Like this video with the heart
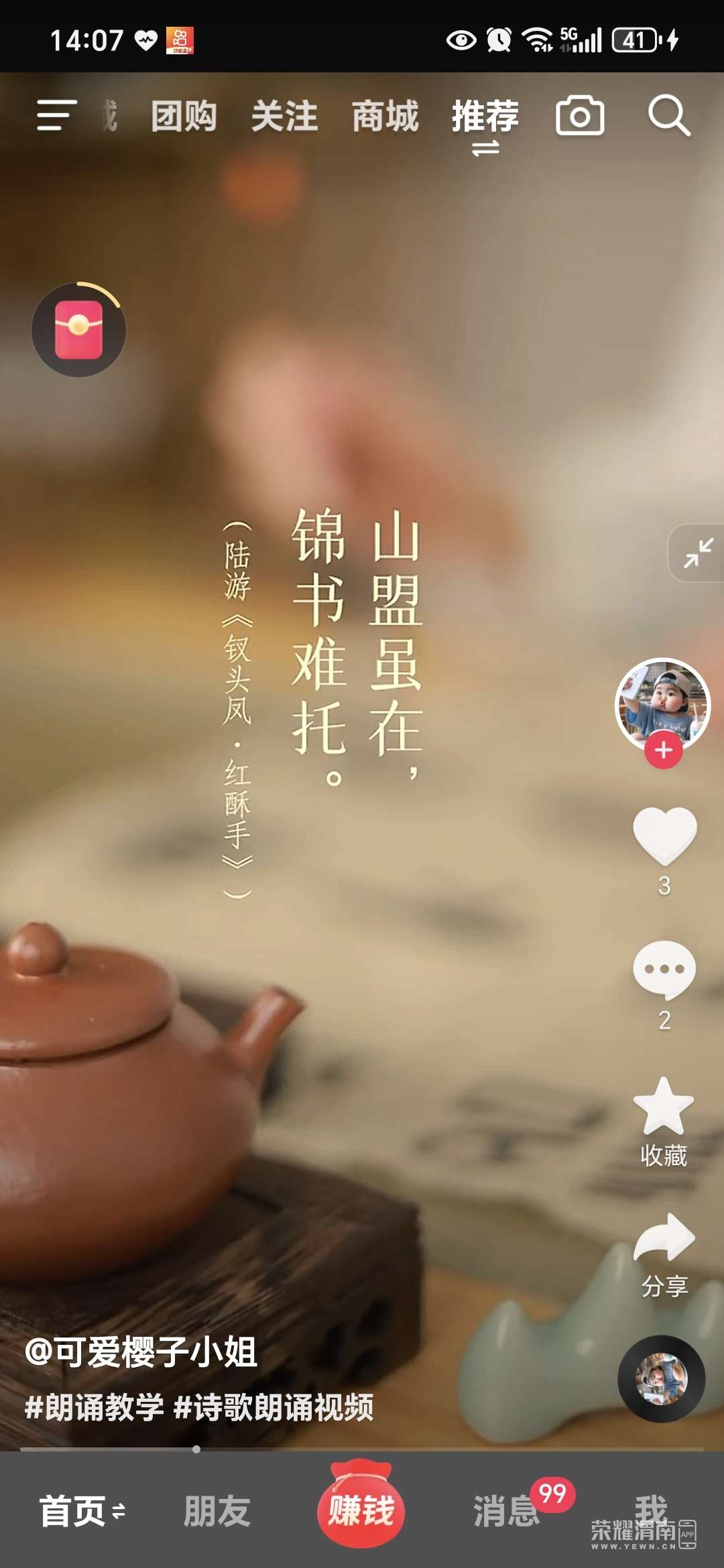Image resolution: width=724 pixels, height=1568 pixels. click(664, 836)
